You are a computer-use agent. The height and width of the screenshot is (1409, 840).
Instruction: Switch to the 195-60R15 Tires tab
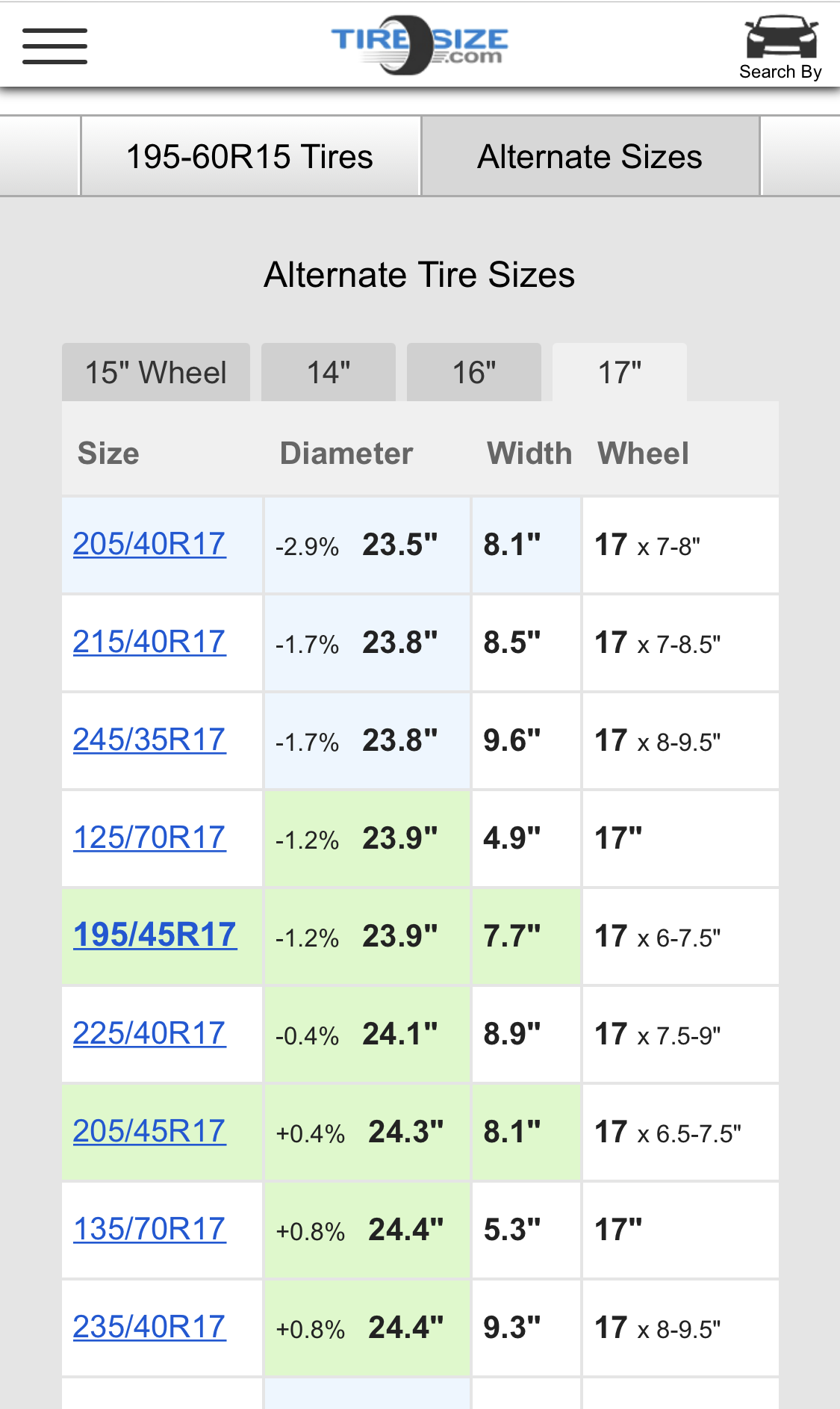point(250,157)
